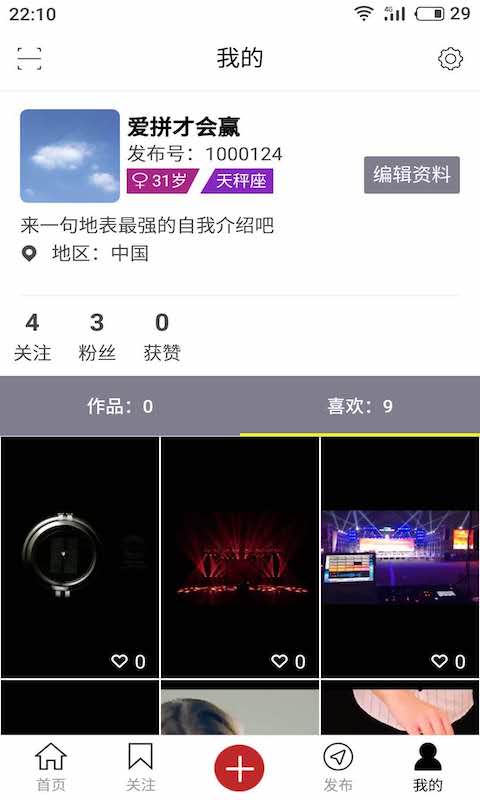
Task: Switch to bottom 关注 bookmark tab
Action: (x=140, y=767)
